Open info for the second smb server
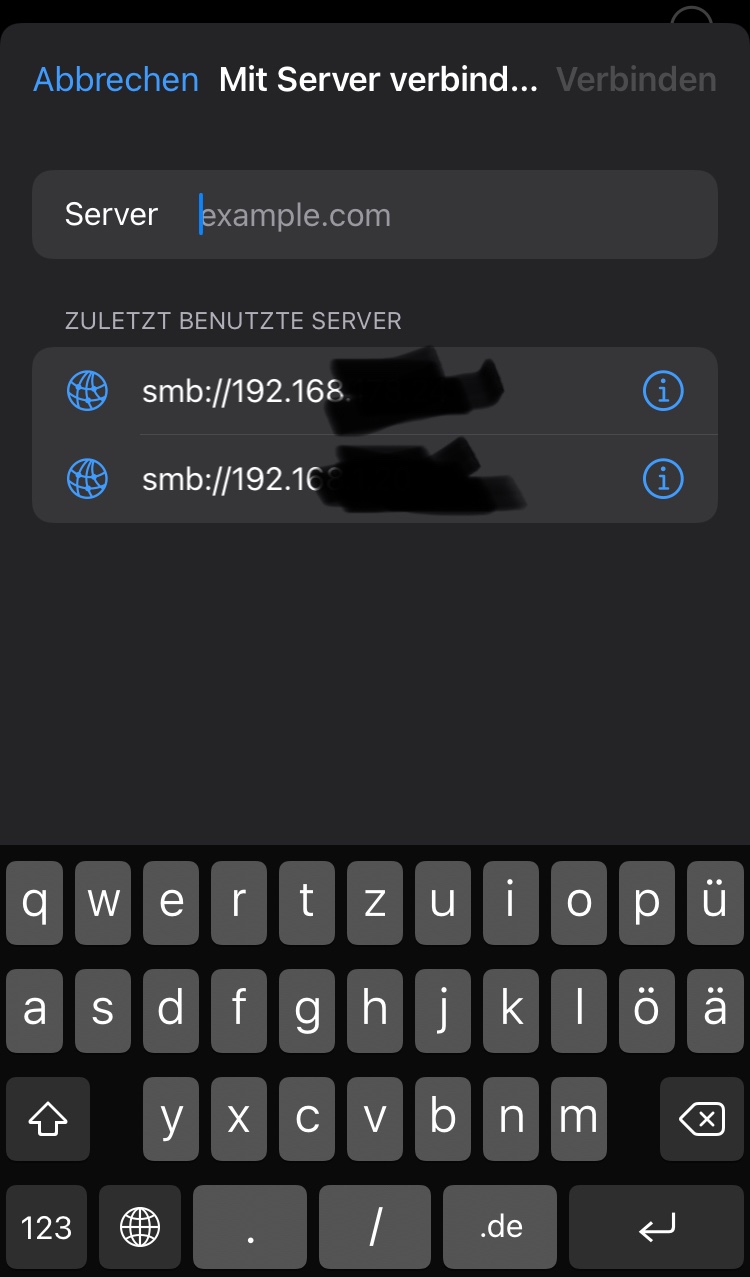 click(x=662, y=479)
